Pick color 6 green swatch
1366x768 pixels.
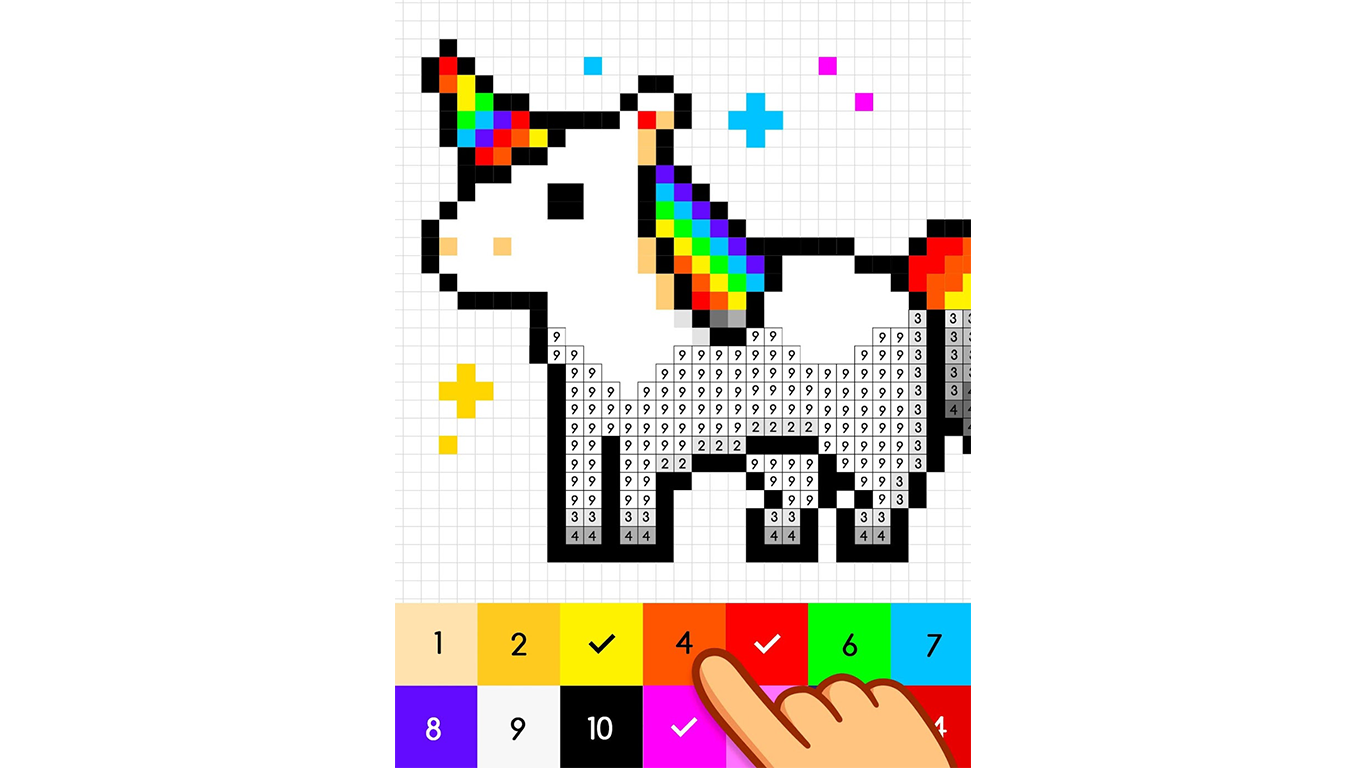(x=848, y=643)
